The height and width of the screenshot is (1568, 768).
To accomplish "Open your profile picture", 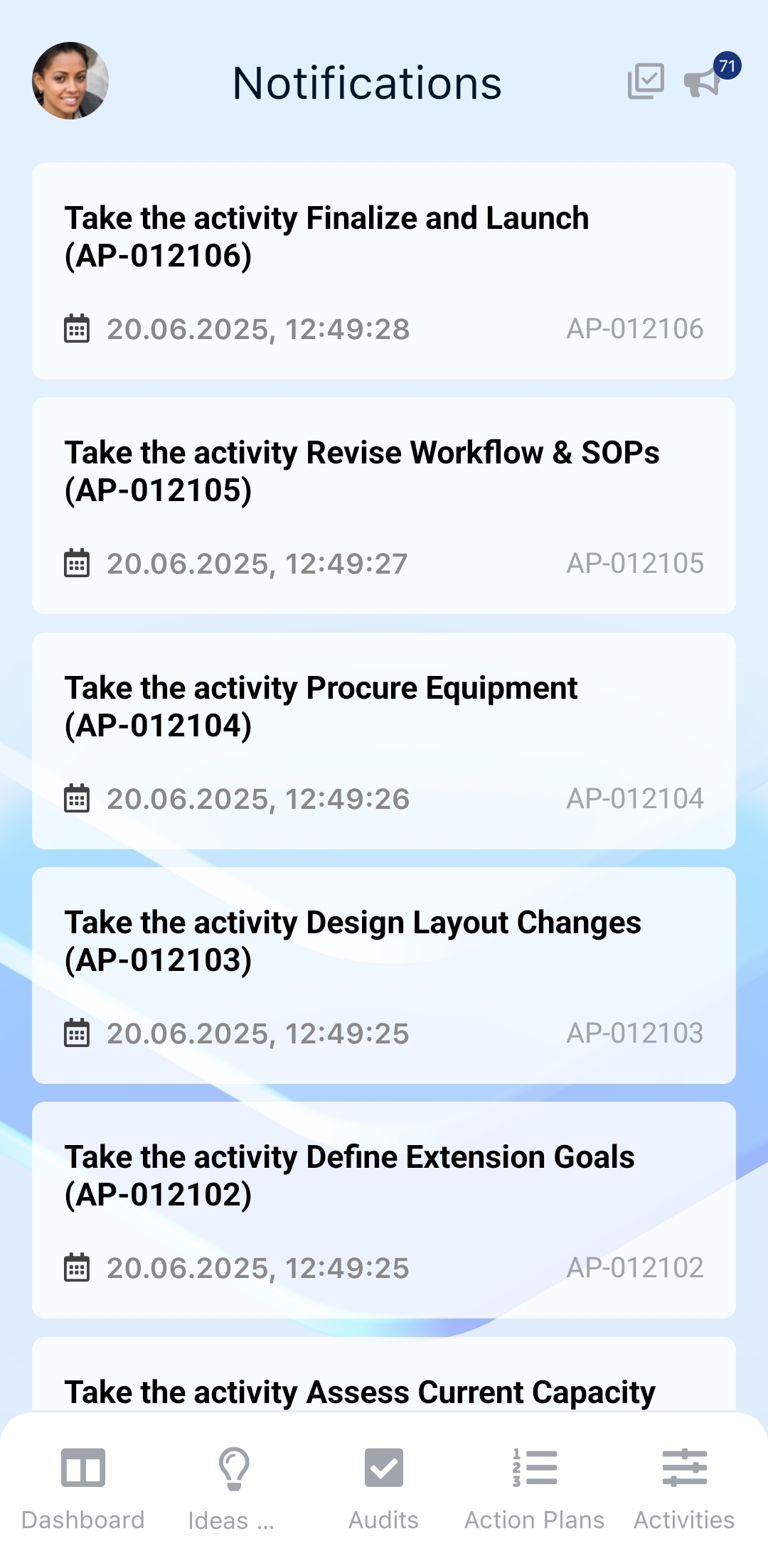I will click(x=69, y=81).
